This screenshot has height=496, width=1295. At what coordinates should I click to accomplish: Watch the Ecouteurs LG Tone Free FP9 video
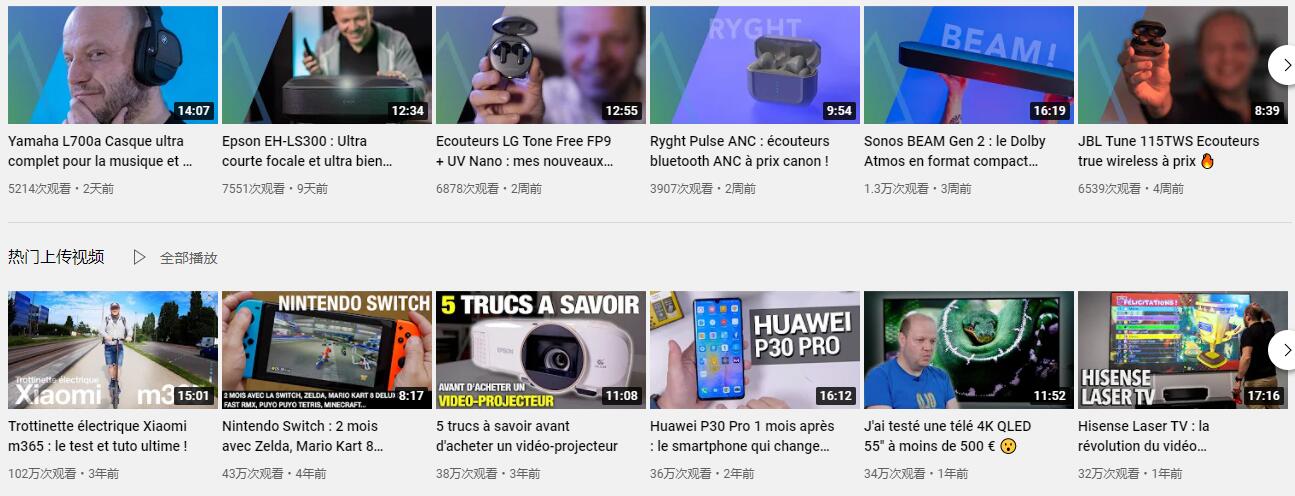coord(540,65)
